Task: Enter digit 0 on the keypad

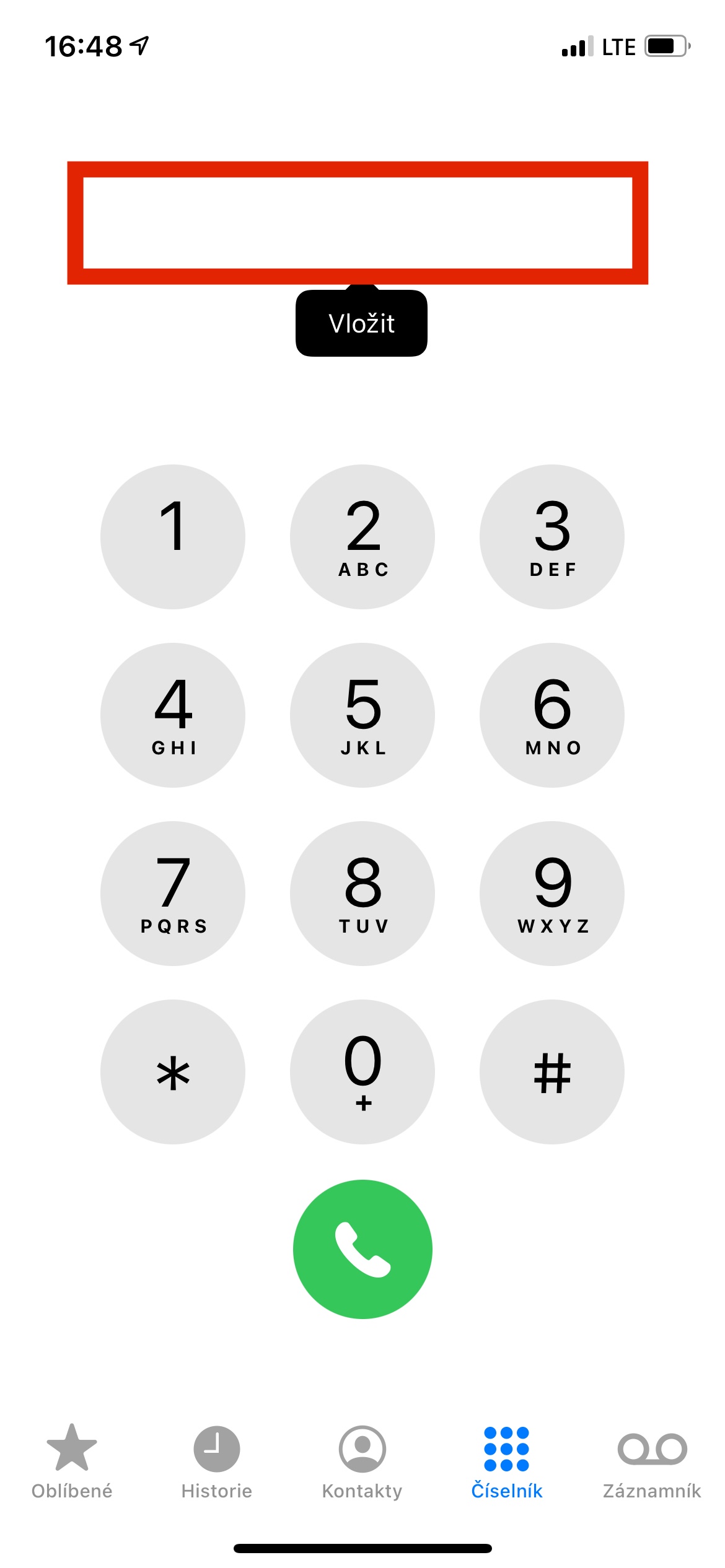Action: pyautogui.click(x=362, y=1072)
